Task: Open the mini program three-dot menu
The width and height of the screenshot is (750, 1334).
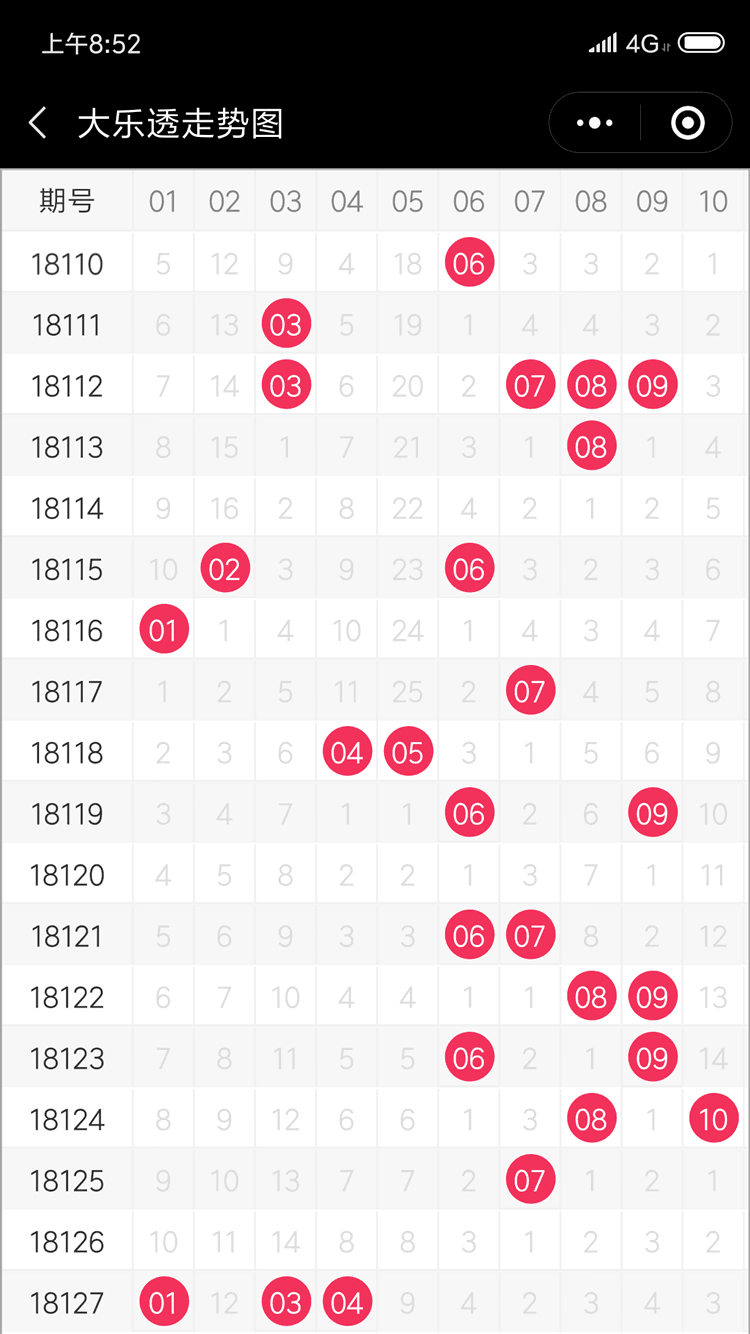Action: pyautogui.click(x=595, y=123)
